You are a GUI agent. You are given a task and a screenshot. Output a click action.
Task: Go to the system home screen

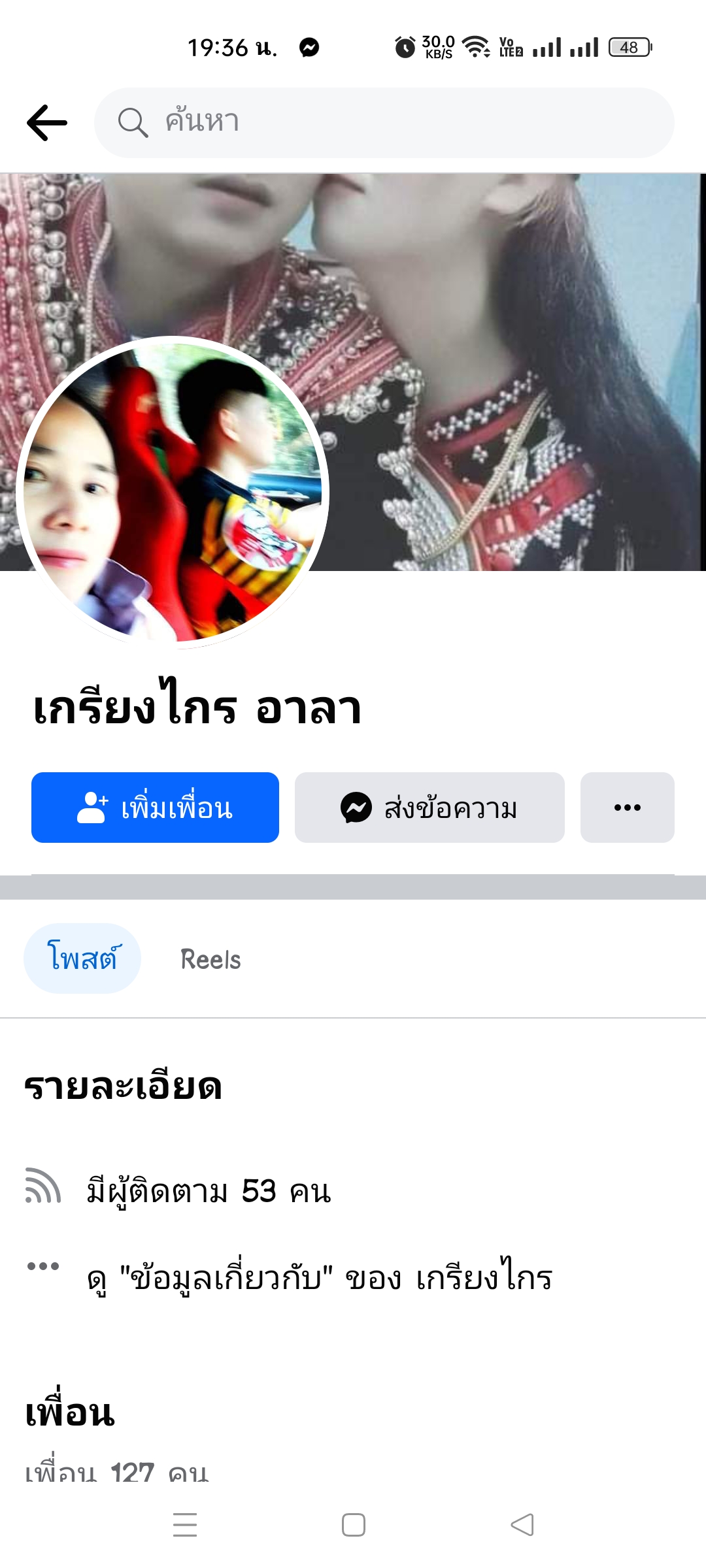pos(354,1525)
